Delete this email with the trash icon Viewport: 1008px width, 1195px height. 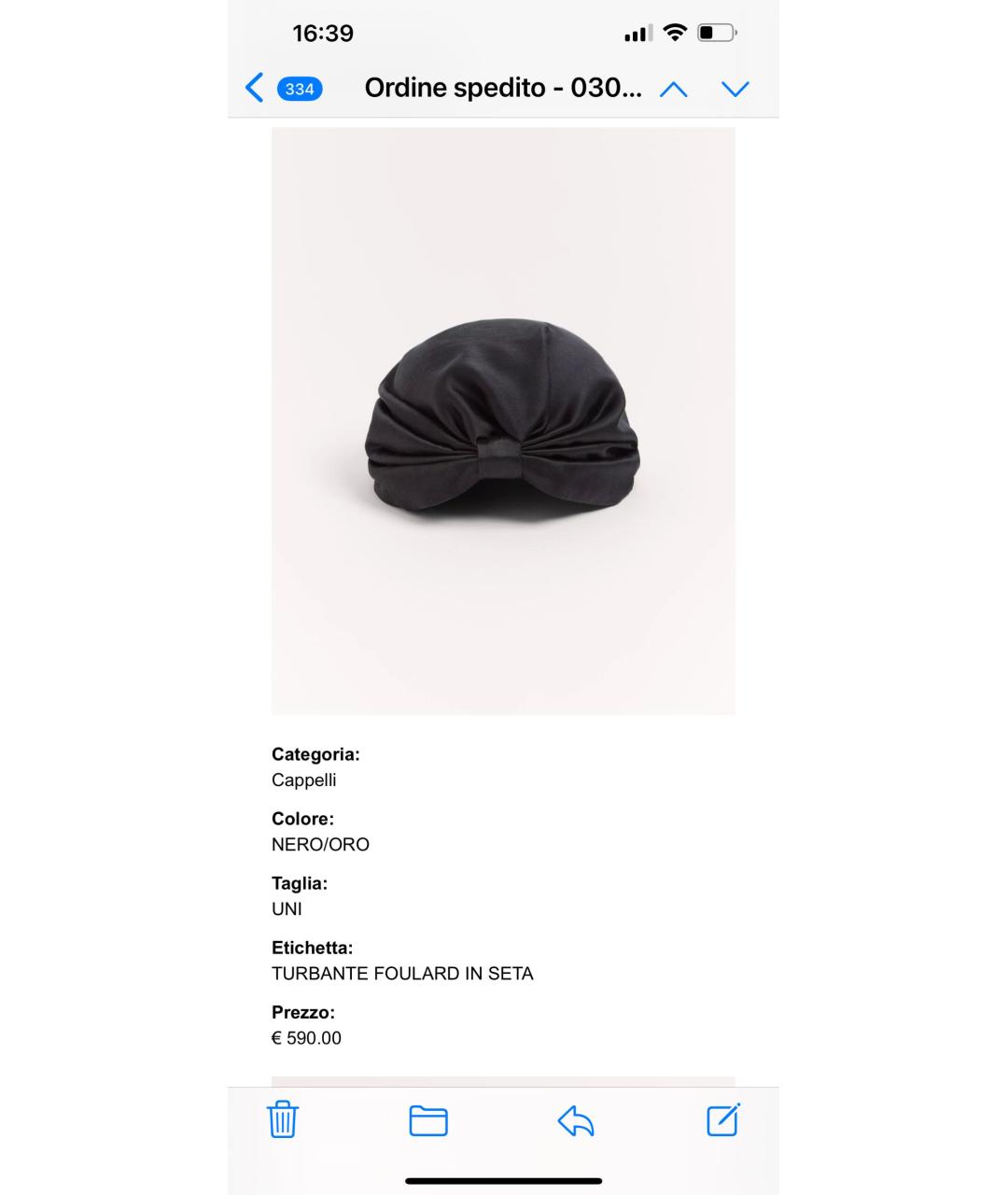[x=283, y=1119]
